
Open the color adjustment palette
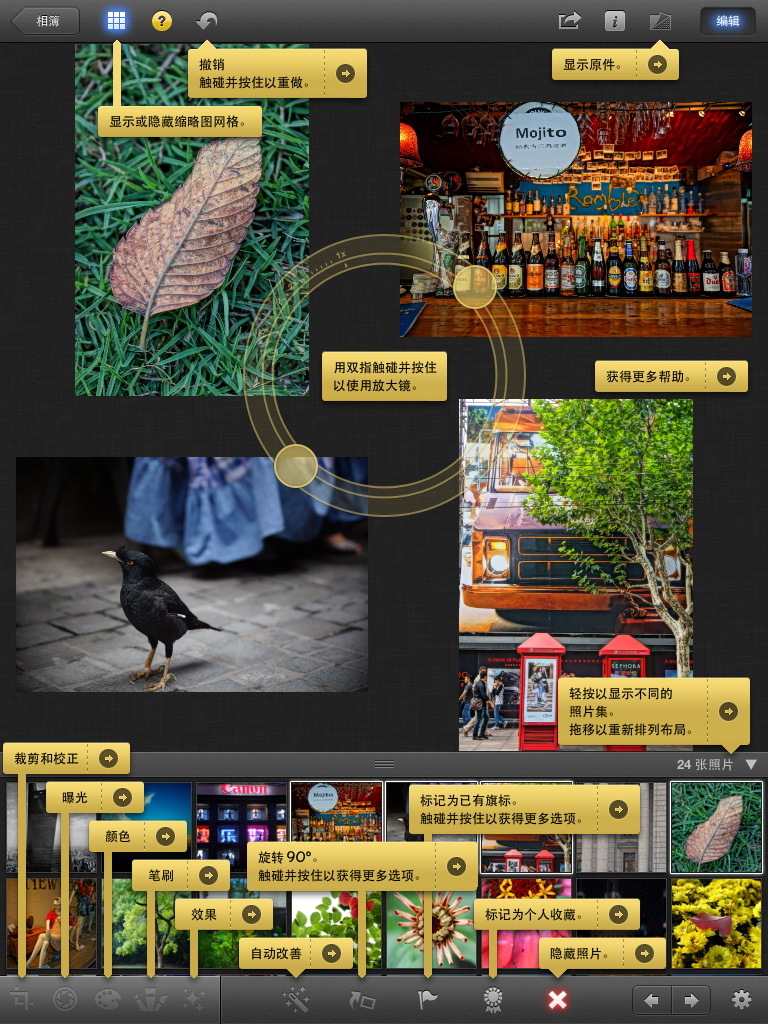point(108,999)
